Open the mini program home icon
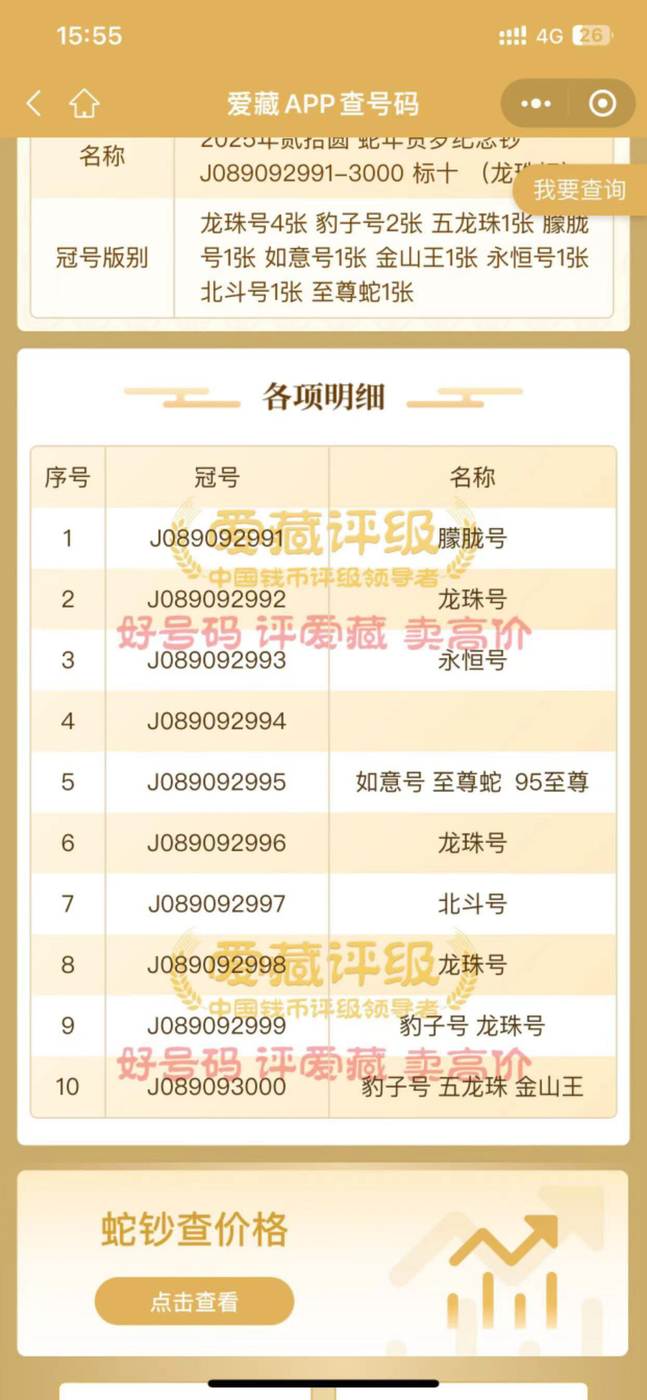This screenshot has height=1400, width=647. (x=85, y=103)
